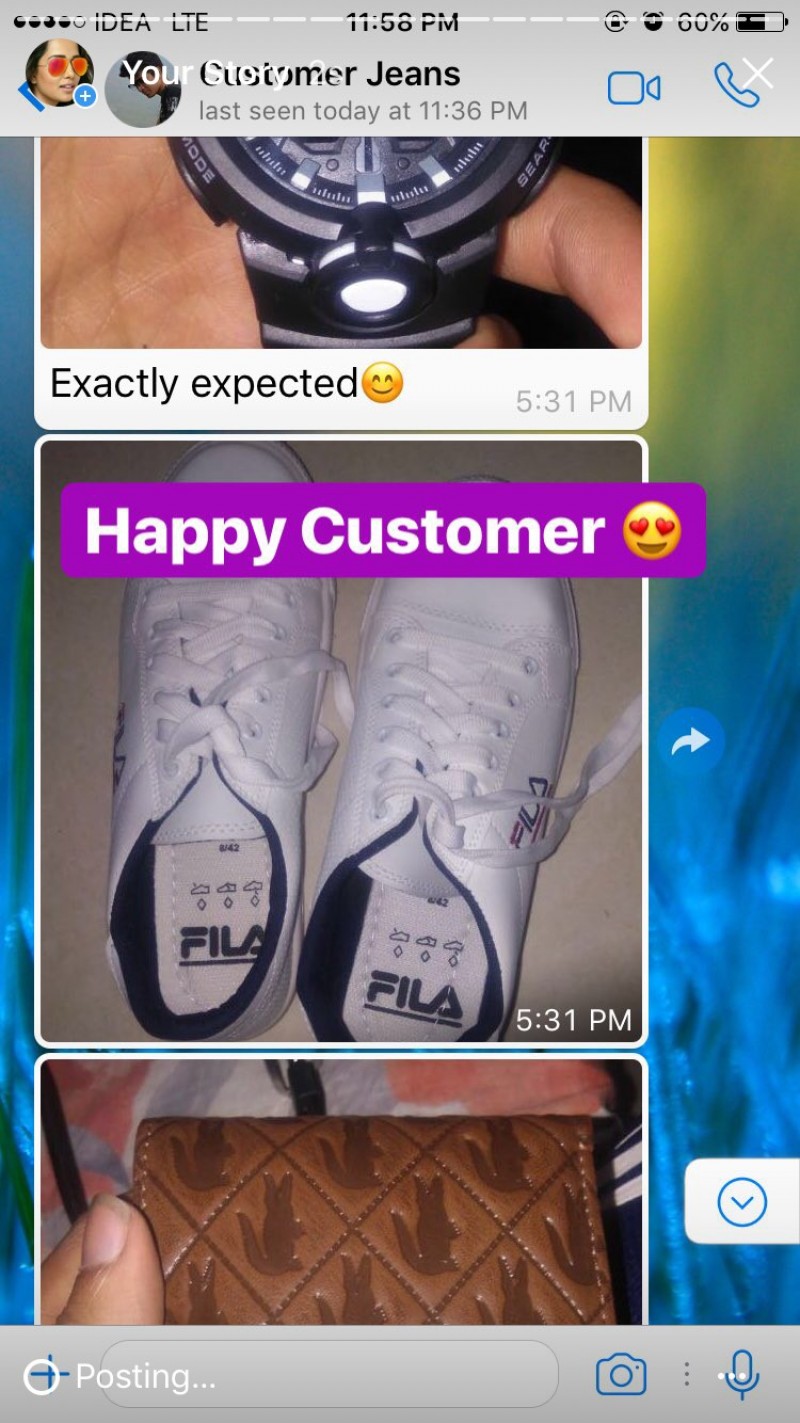The width and height of the screenshot is (800, 1423).
Task: Tap the profile avatar with plus badge
Action: 60,74
